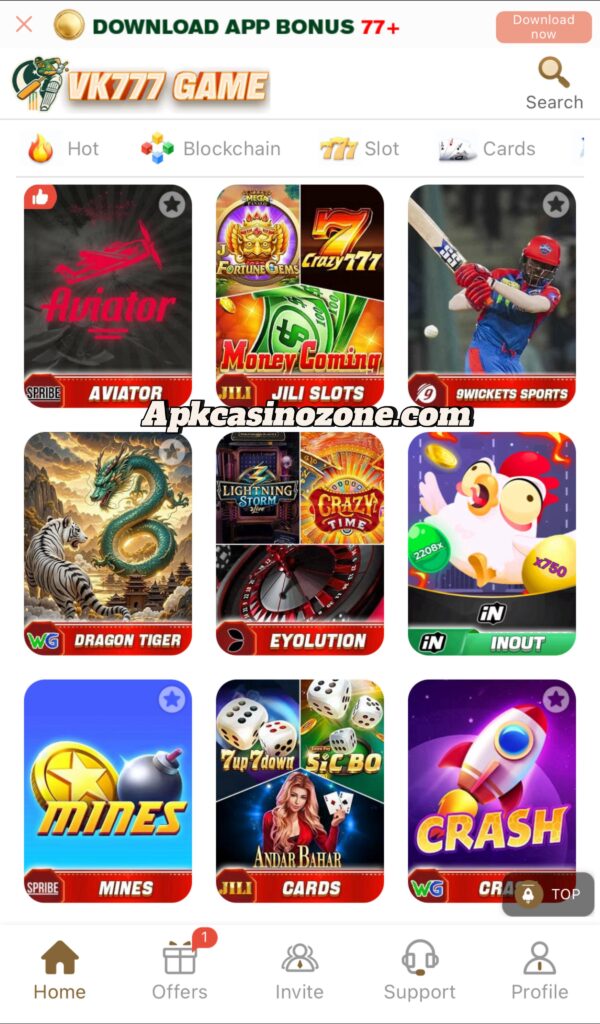Viewport: 600px width, 1024px height.
Task: Open the Invite tab
Action: click(299, 970)
